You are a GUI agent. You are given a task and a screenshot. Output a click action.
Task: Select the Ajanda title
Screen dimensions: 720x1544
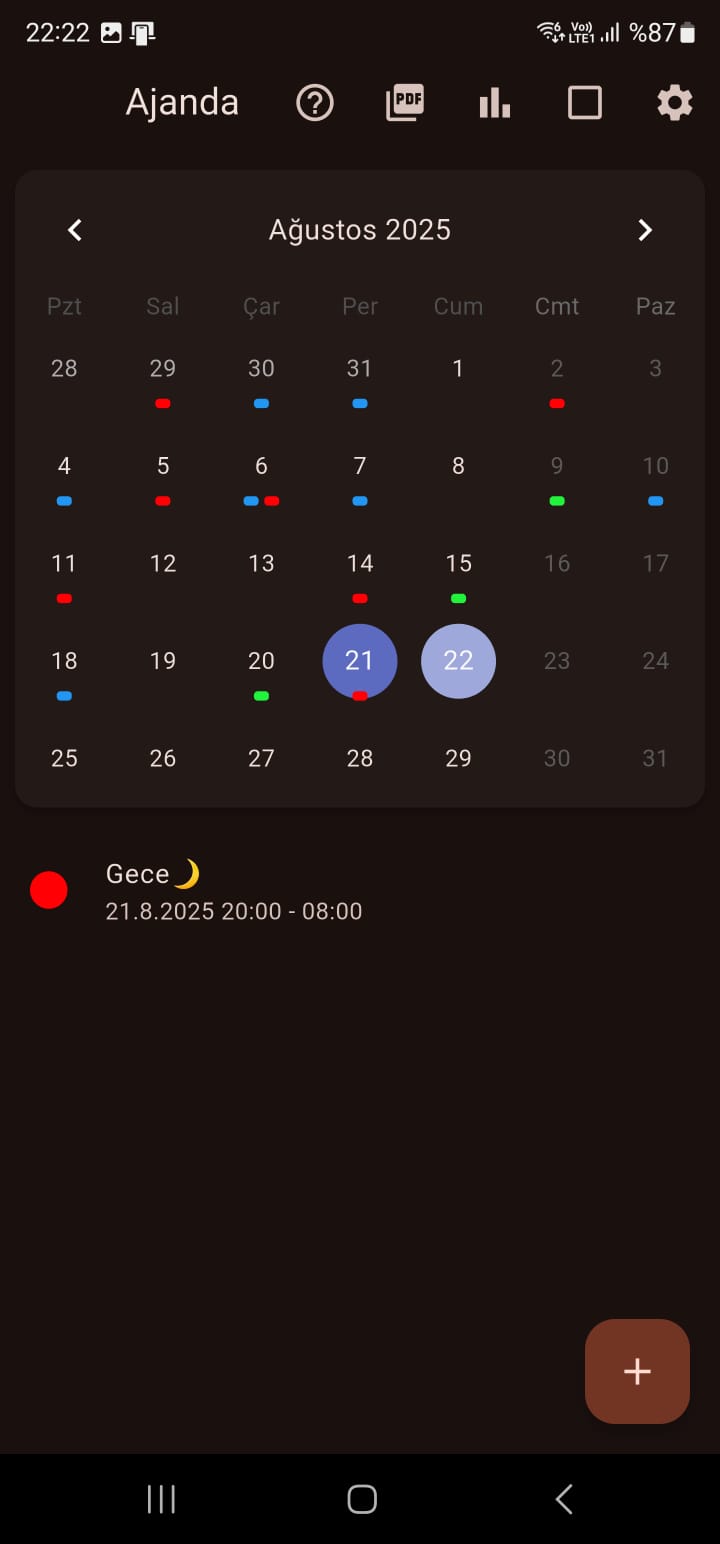181,102
